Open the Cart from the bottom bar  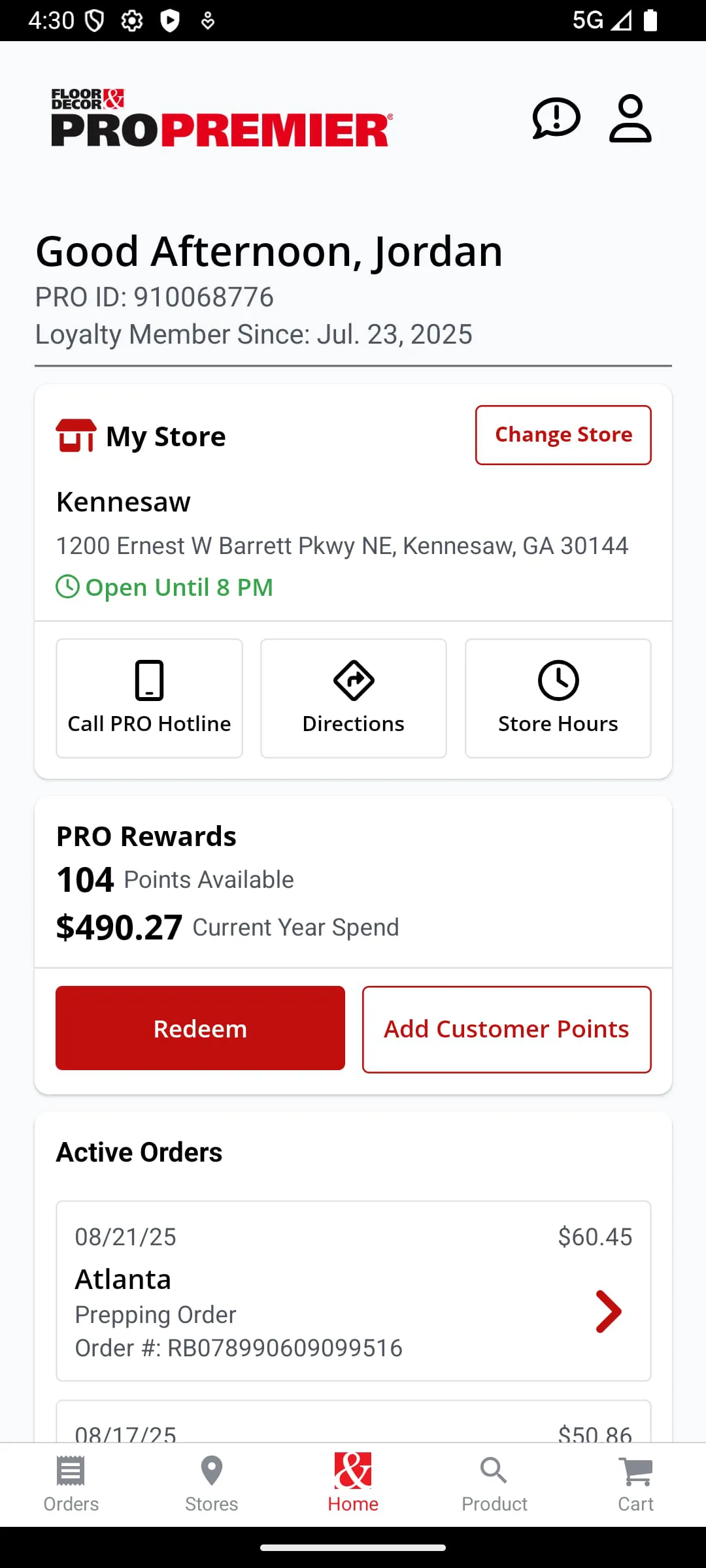[x=635, y=1483]
